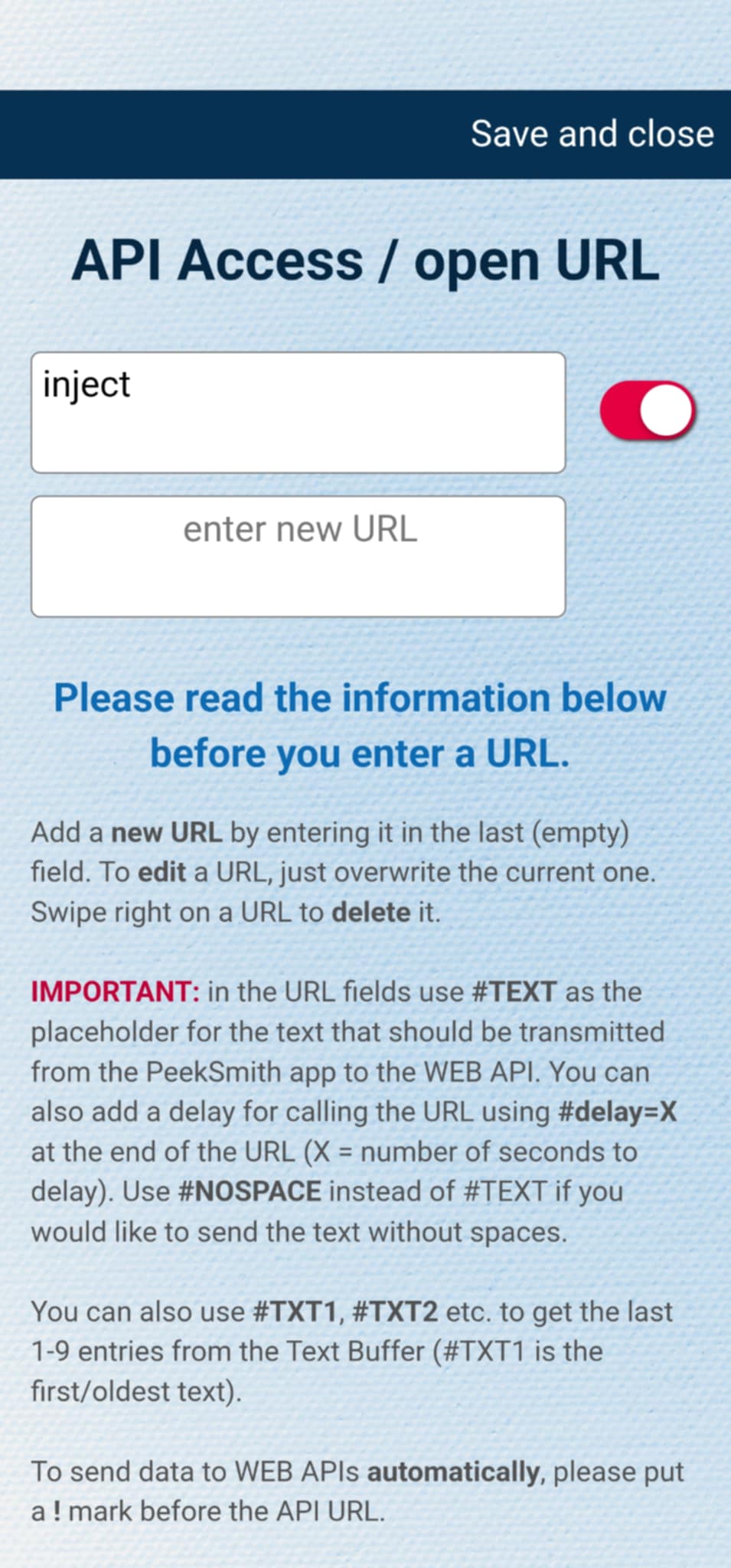Disable the toggle for the inject URL
This screenshot has height=1568, width=731.
pyautogui.click(x=647, y=410)
